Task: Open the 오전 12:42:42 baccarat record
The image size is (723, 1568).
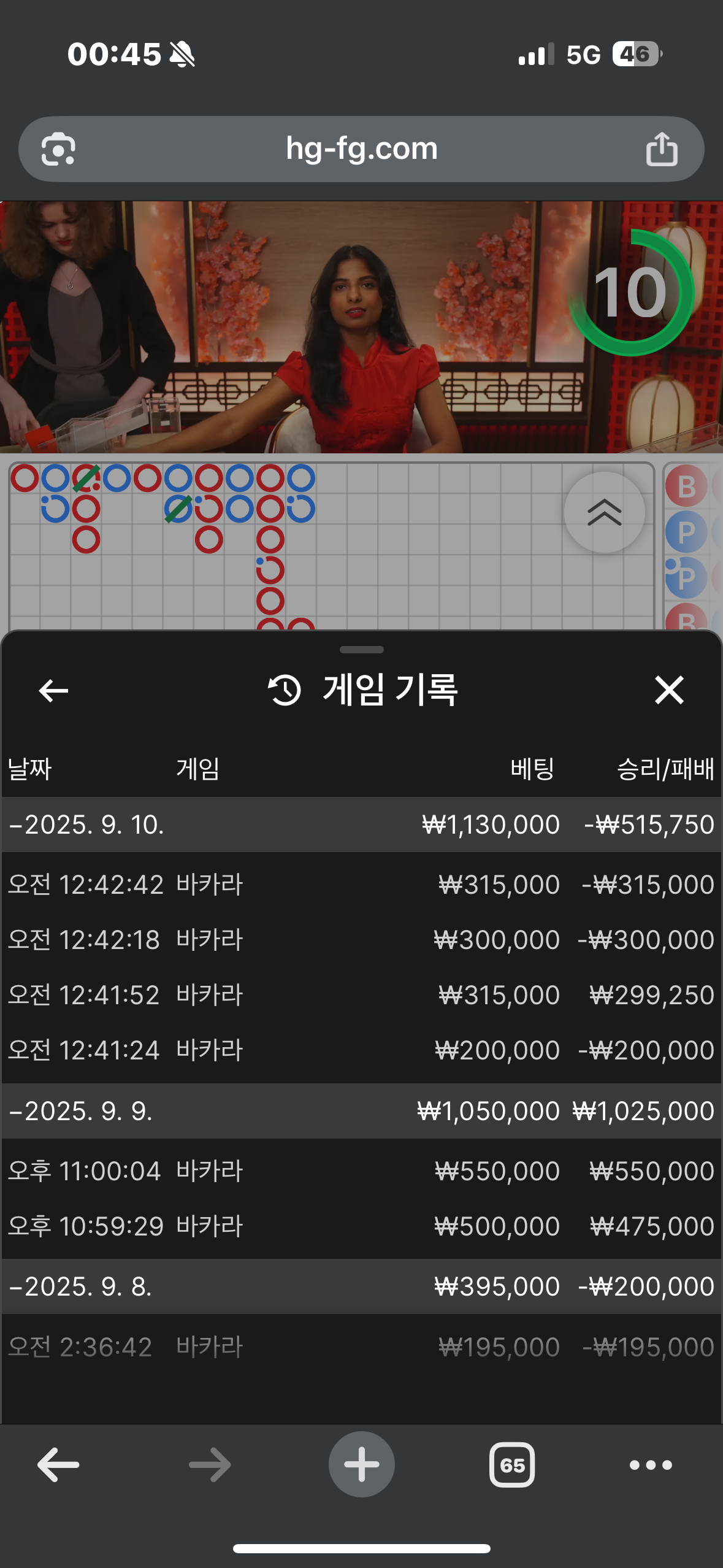Action: point(361,885)
